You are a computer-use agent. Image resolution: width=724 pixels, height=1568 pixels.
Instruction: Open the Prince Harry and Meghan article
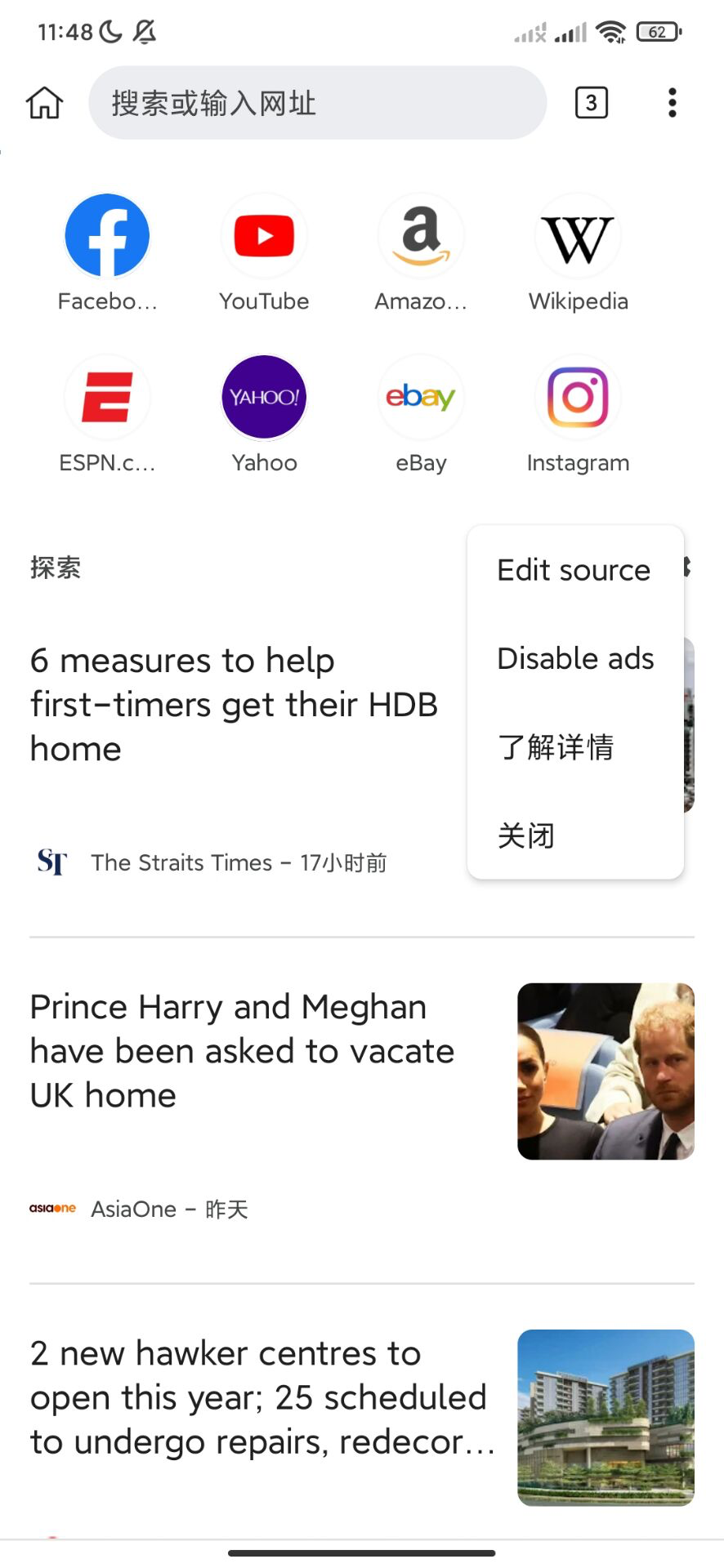click(x=242, y=1051)
